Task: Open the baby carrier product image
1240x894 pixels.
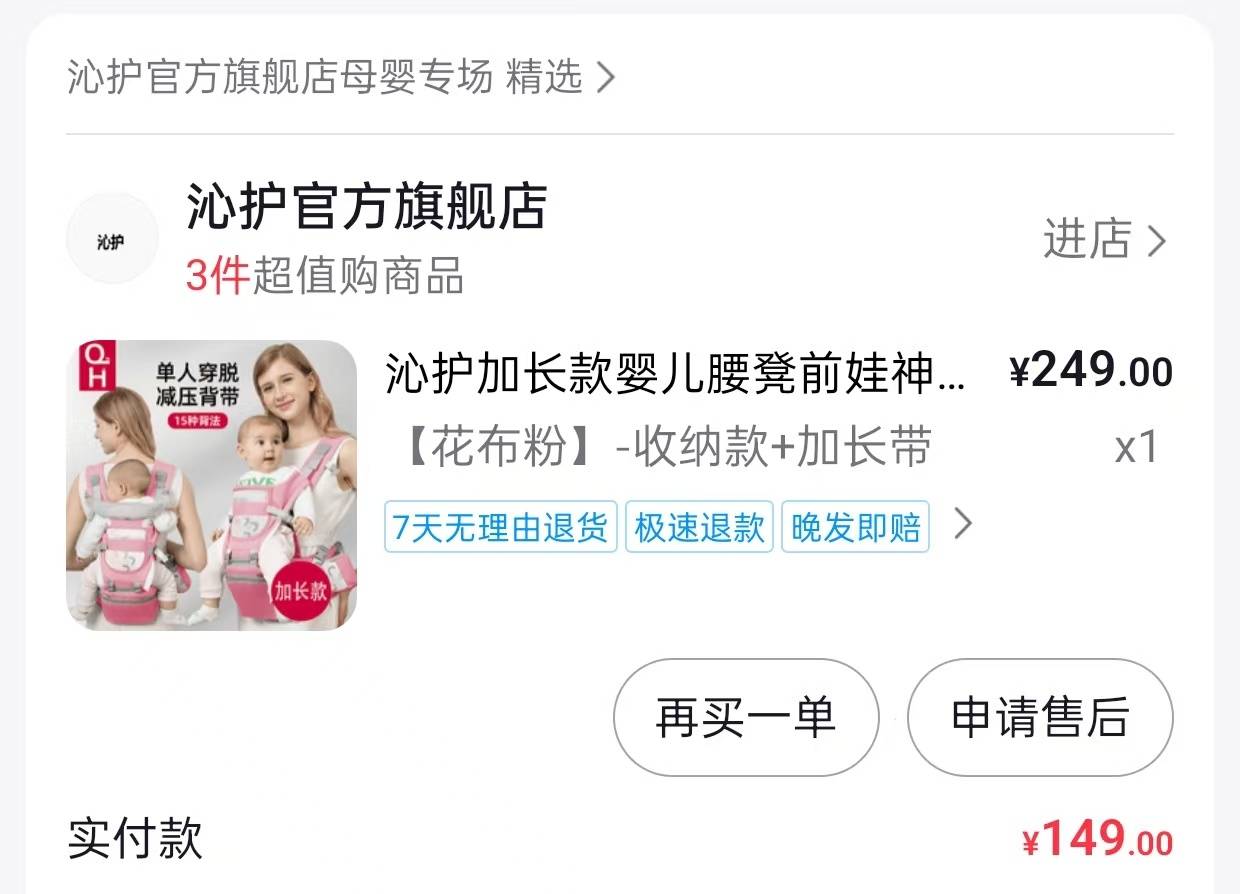Action: (x=211, y=486)
